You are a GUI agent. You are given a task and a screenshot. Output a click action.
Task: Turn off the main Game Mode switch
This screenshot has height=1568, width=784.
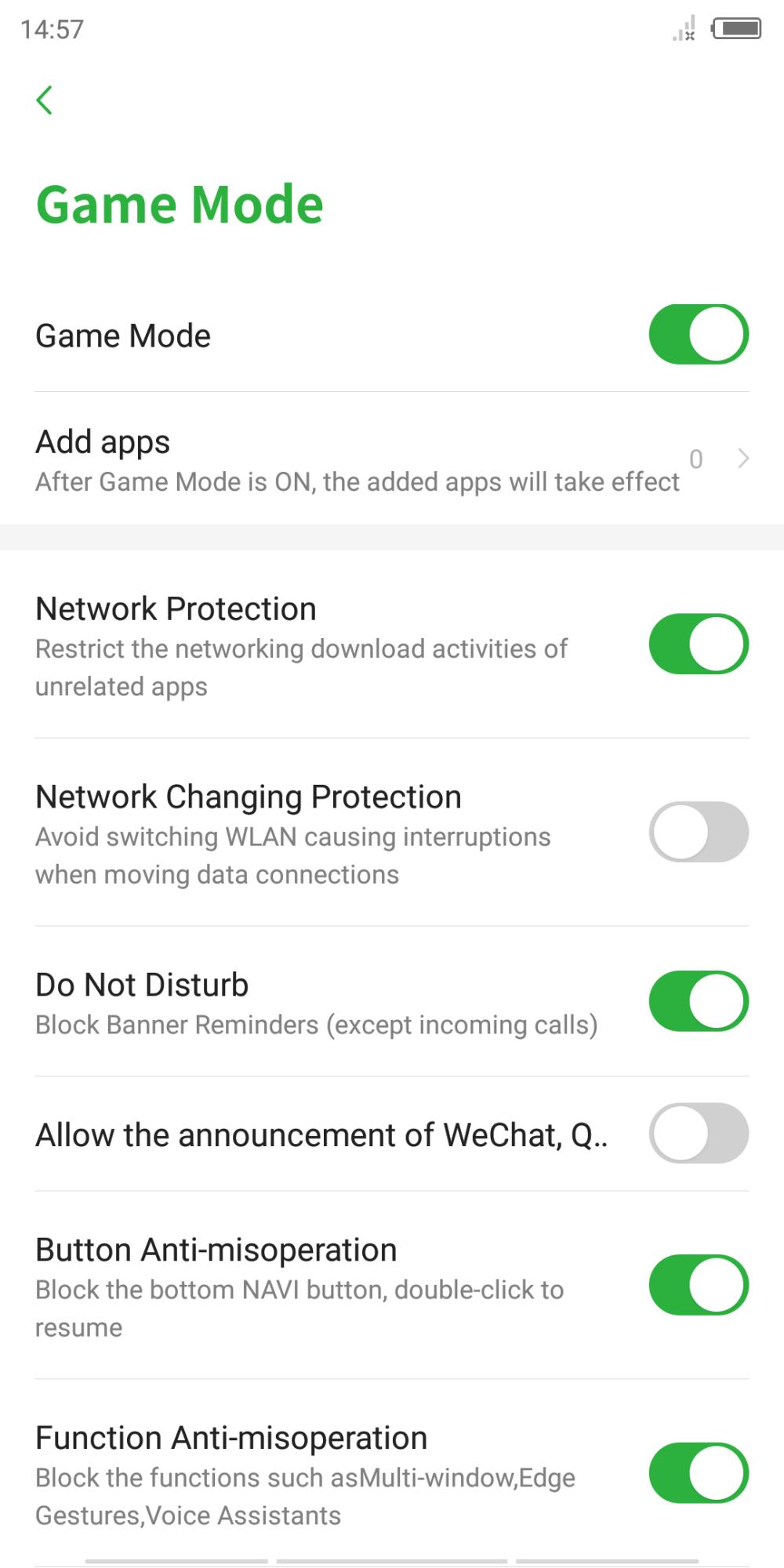coord(699,335)
